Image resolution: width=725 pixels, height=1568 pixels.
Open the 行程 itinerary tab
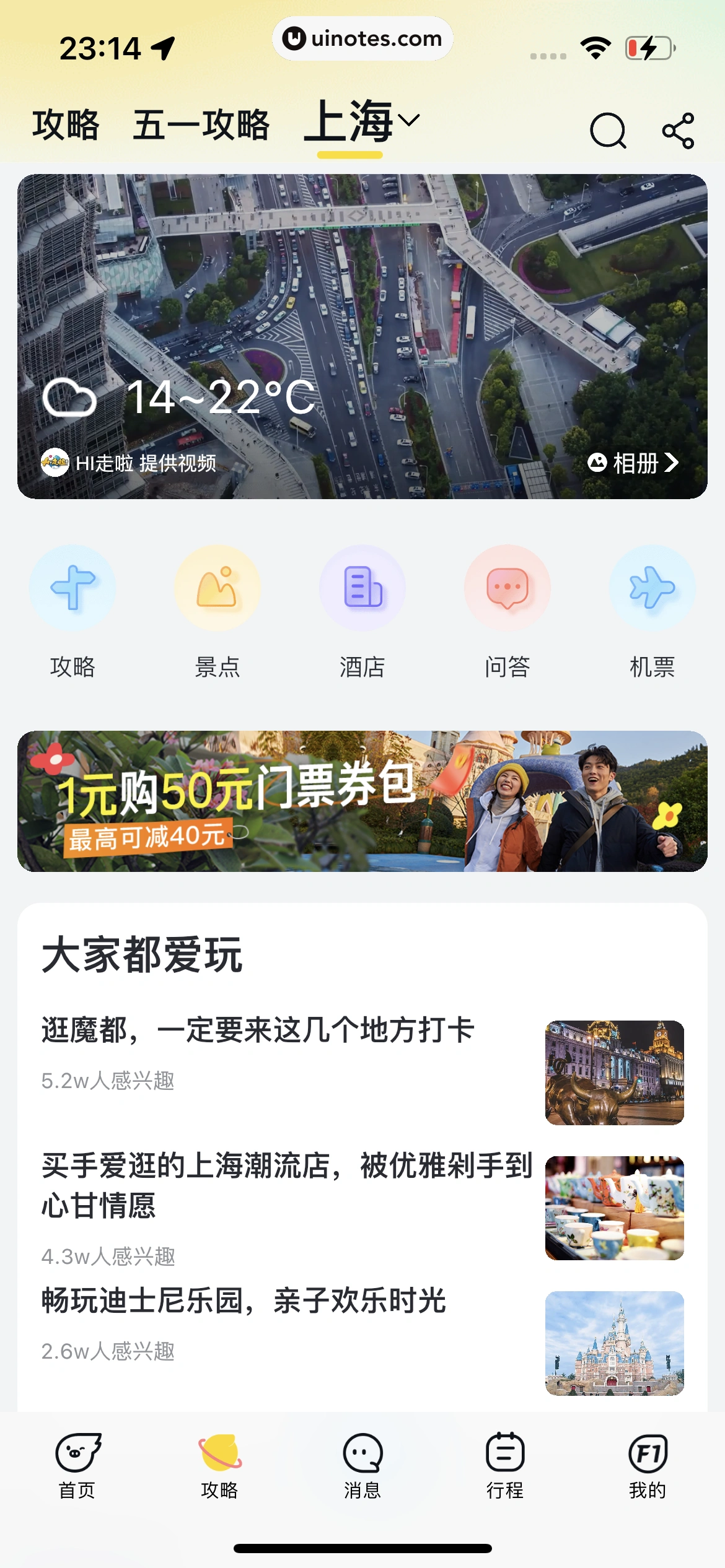click(x=505, y=1465)
